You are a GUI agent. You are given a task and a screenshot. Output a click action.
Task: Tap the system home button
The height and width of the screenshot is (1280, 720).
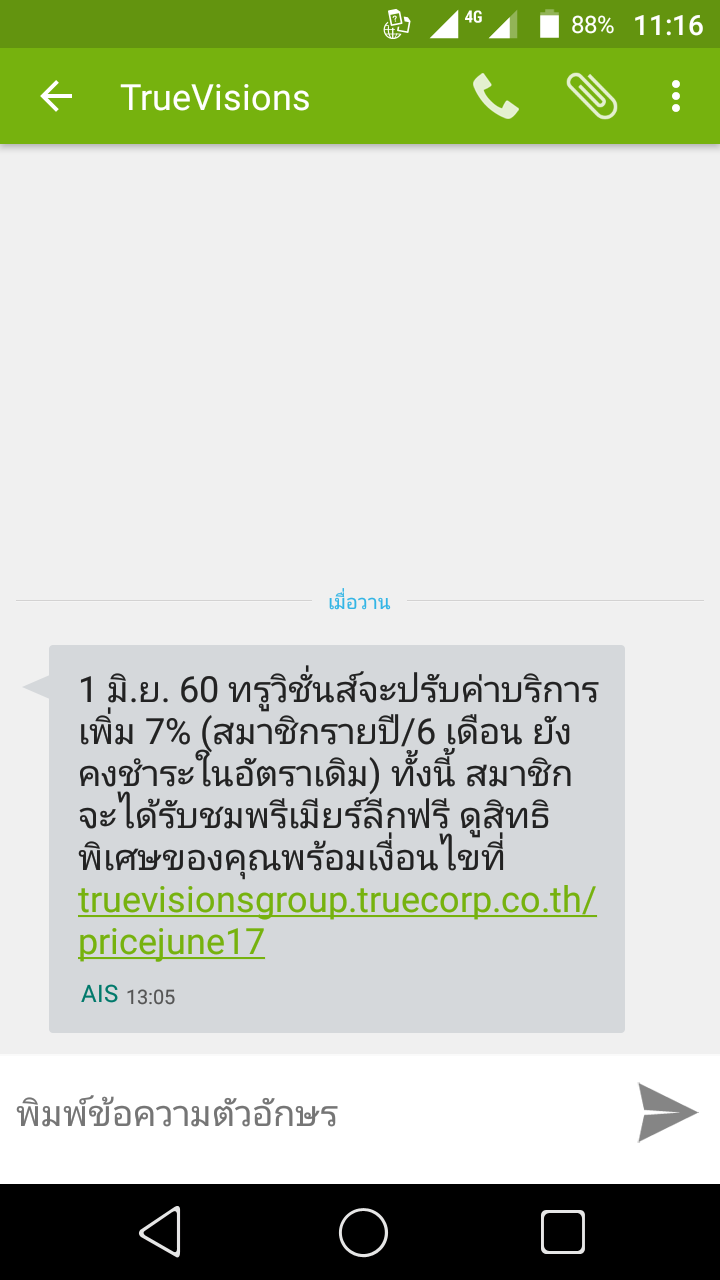pos(363,1232)
